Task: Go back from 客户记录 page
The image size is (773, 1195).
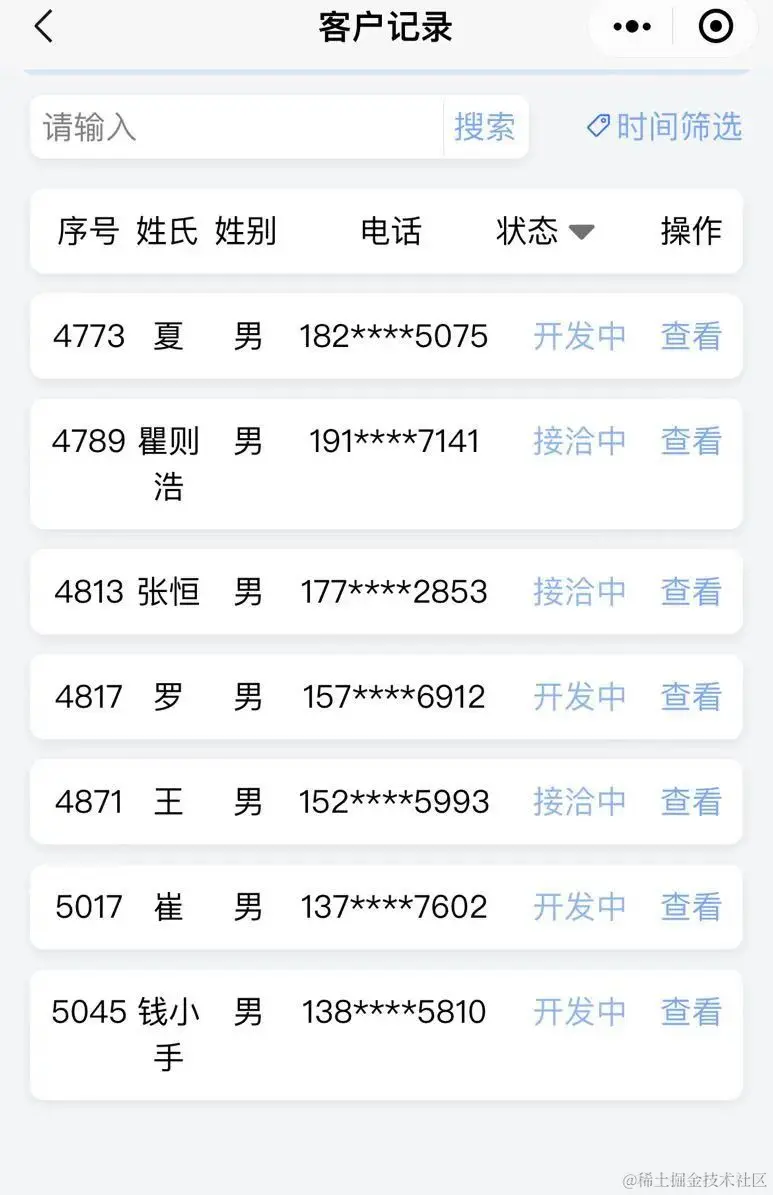Action: pyautogui.click(x=43, y=27)
